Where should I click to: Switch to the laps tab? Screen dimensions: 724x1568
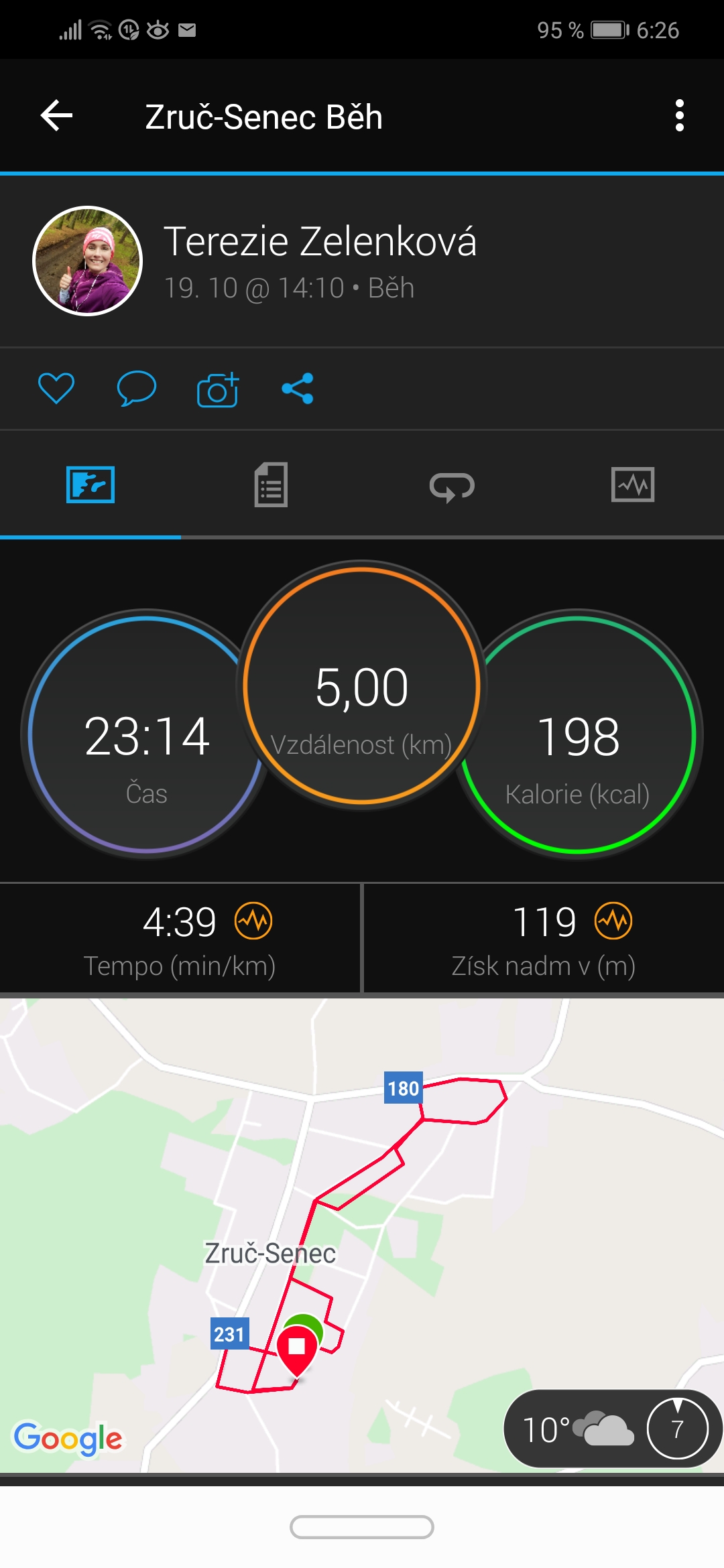coord(452,486)
